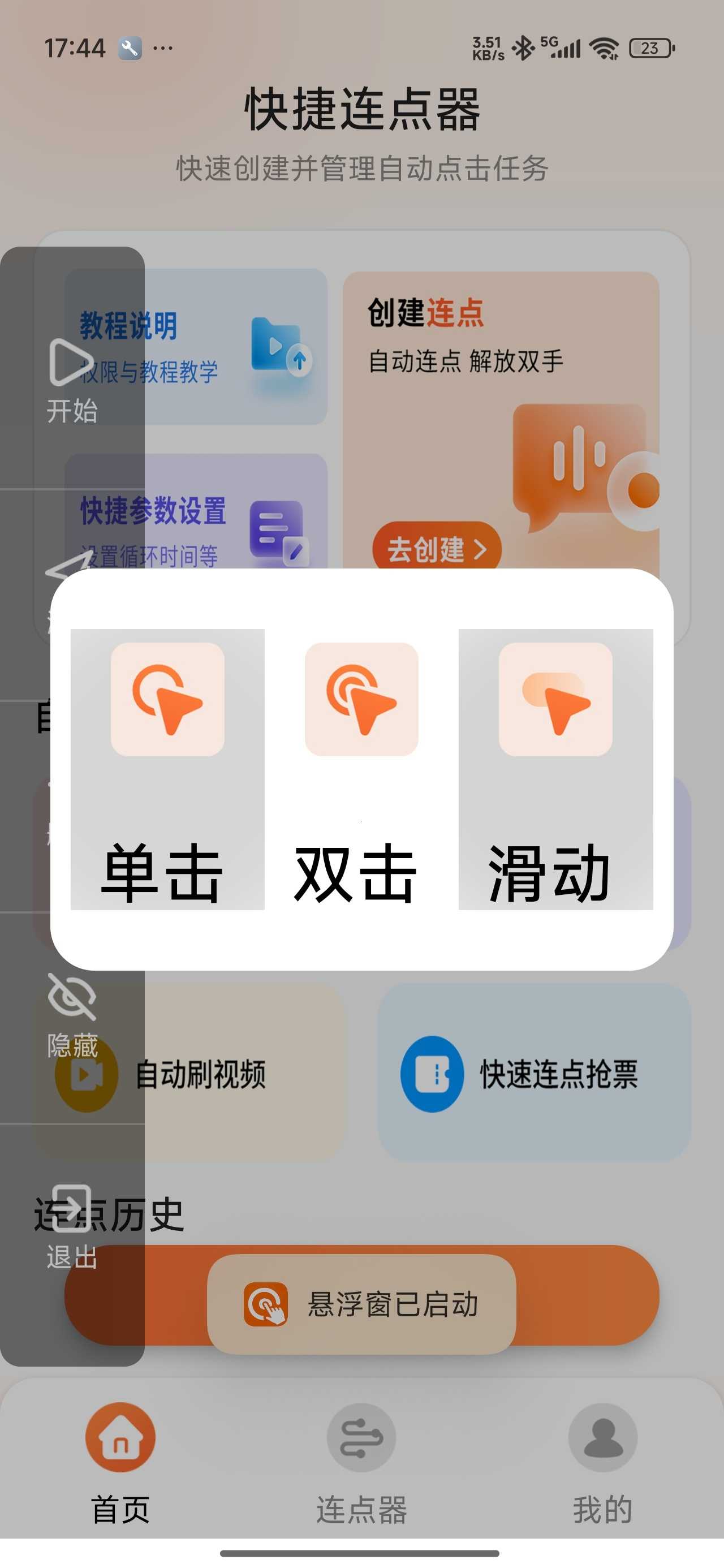This screenshot has height=1568, width=724.
Task: Select the 单击 single-click option
Action: tap(167, 769)
